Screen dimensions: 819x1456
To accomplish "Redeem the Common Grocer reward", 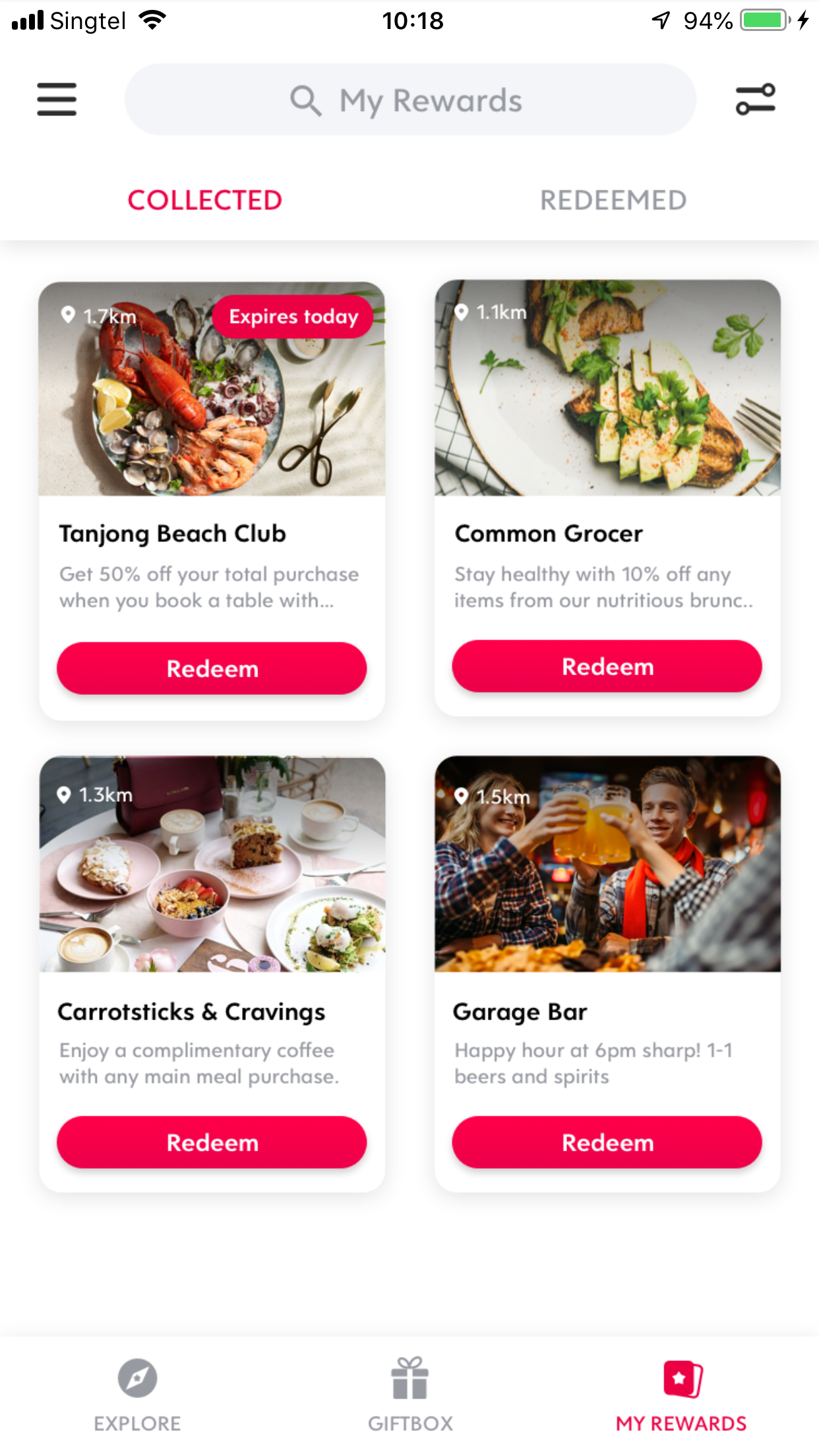I will (607, 666).
